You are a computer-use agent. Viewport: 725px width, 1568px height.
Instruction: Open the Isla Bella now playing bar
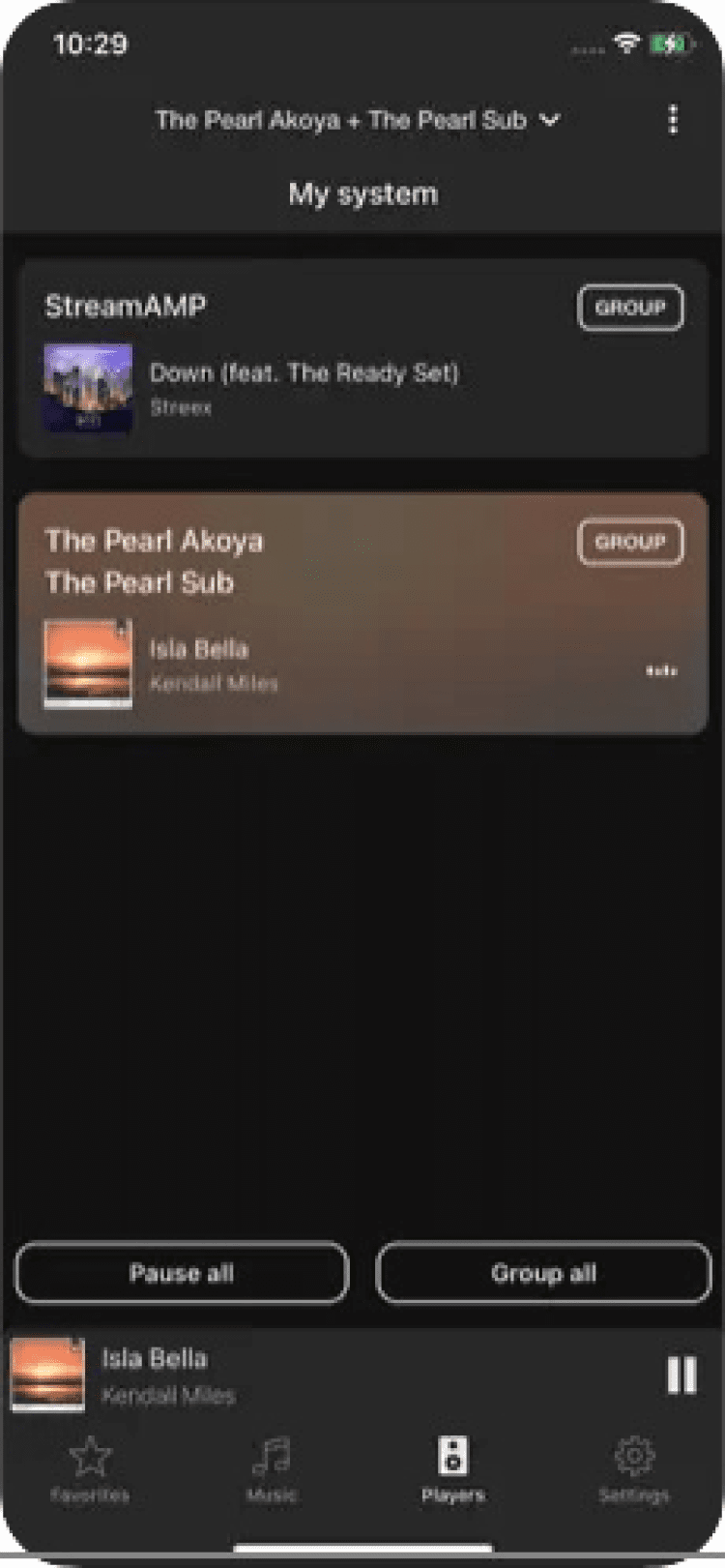[290, 1376]
